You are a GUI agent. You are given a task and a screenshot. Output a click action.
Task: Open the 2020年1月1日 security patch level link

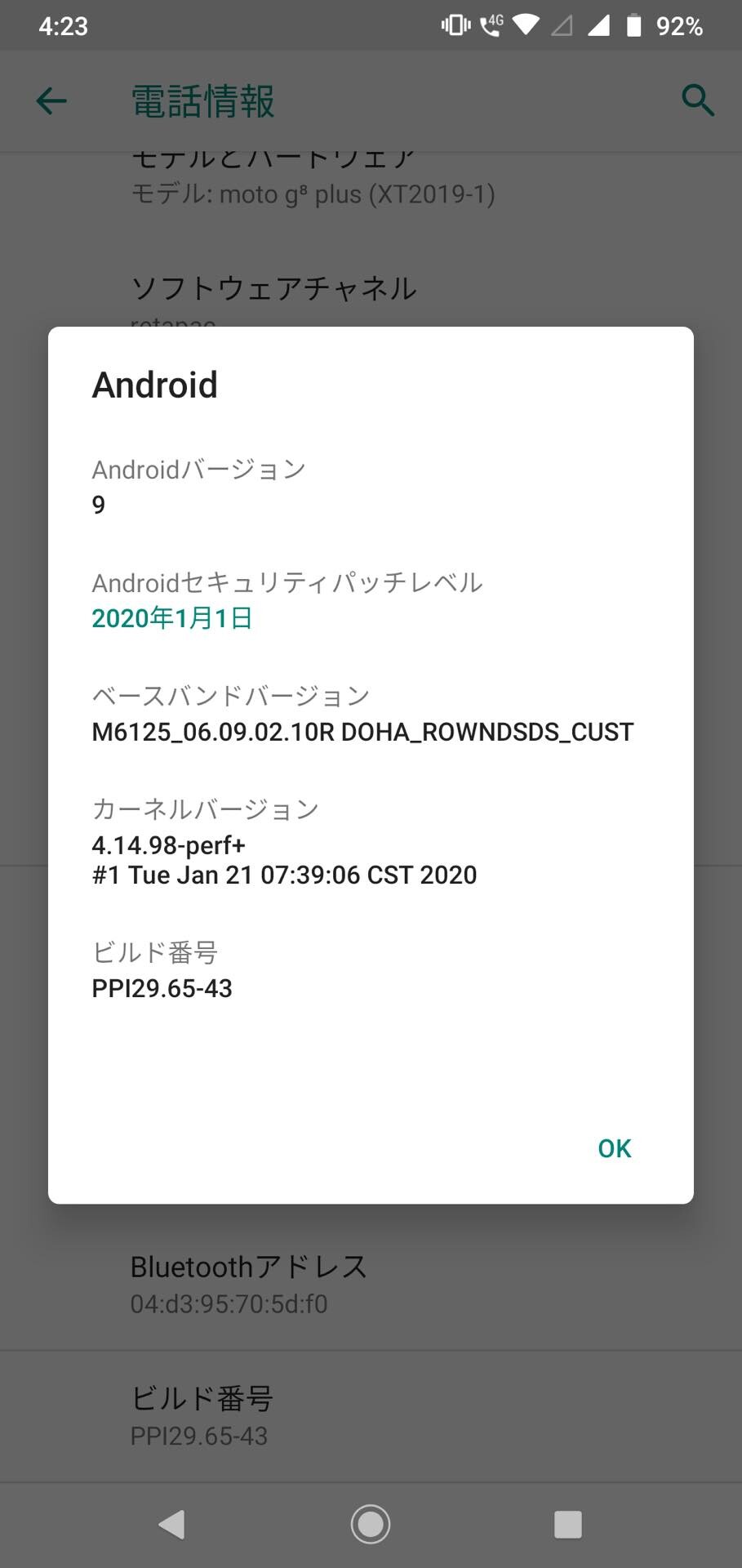coord(172,618)
